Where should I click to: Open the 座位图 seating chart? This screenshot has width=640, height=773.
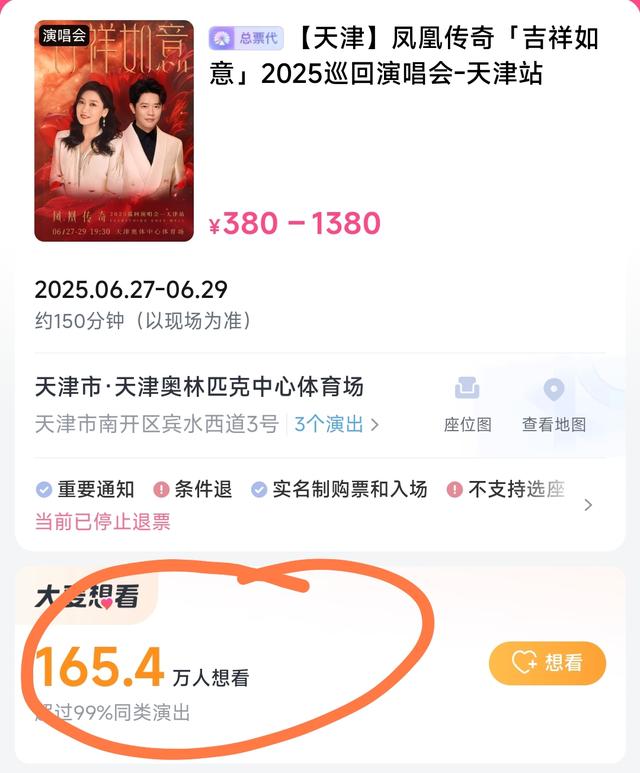(467, 404)
